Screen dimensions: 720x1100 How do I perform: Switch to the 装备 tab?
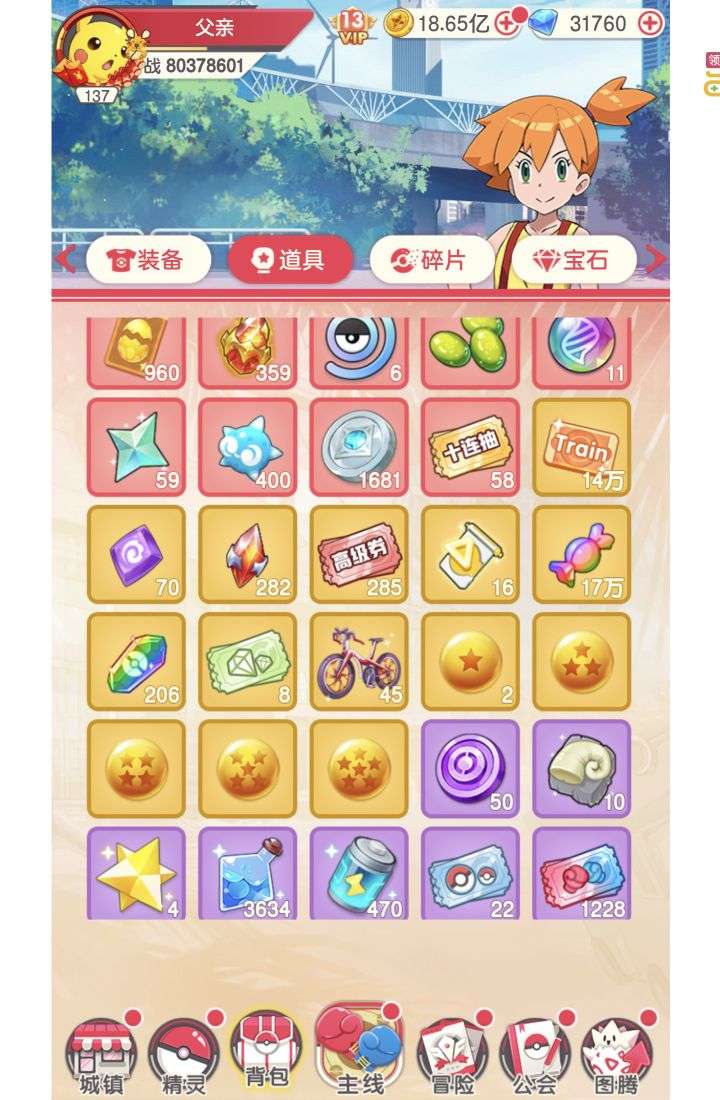click(x=148, y=260)
